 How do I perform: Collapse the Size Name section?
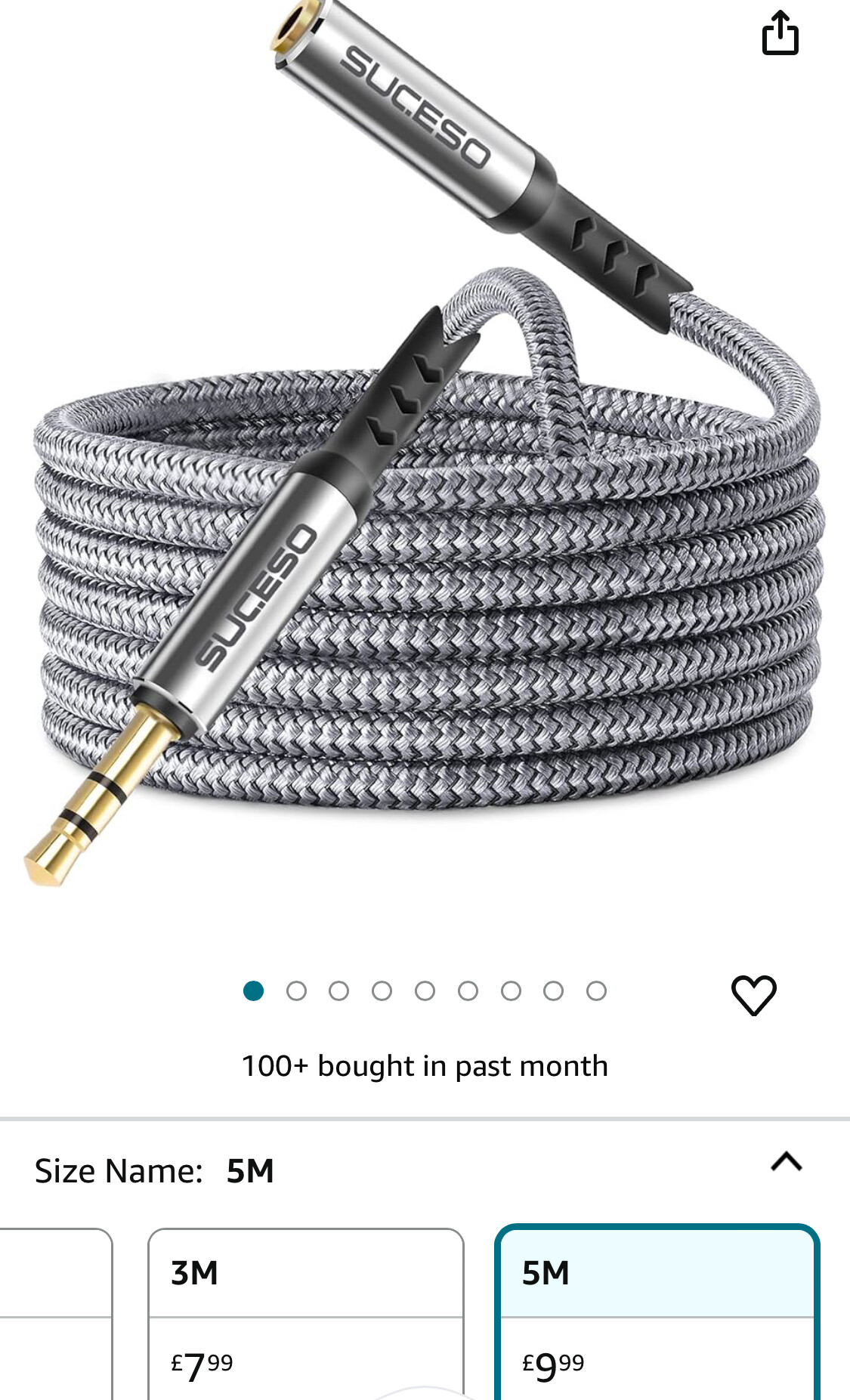[x=786, y=1161]
